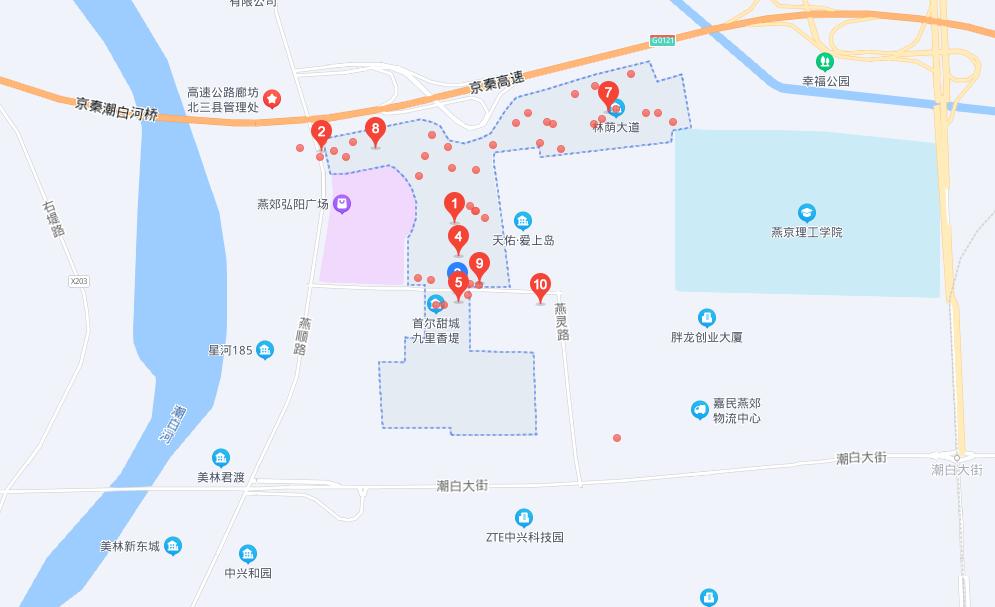Select red map marker number 1
This screenshot has height=607, width=995.
click(454, 206)
